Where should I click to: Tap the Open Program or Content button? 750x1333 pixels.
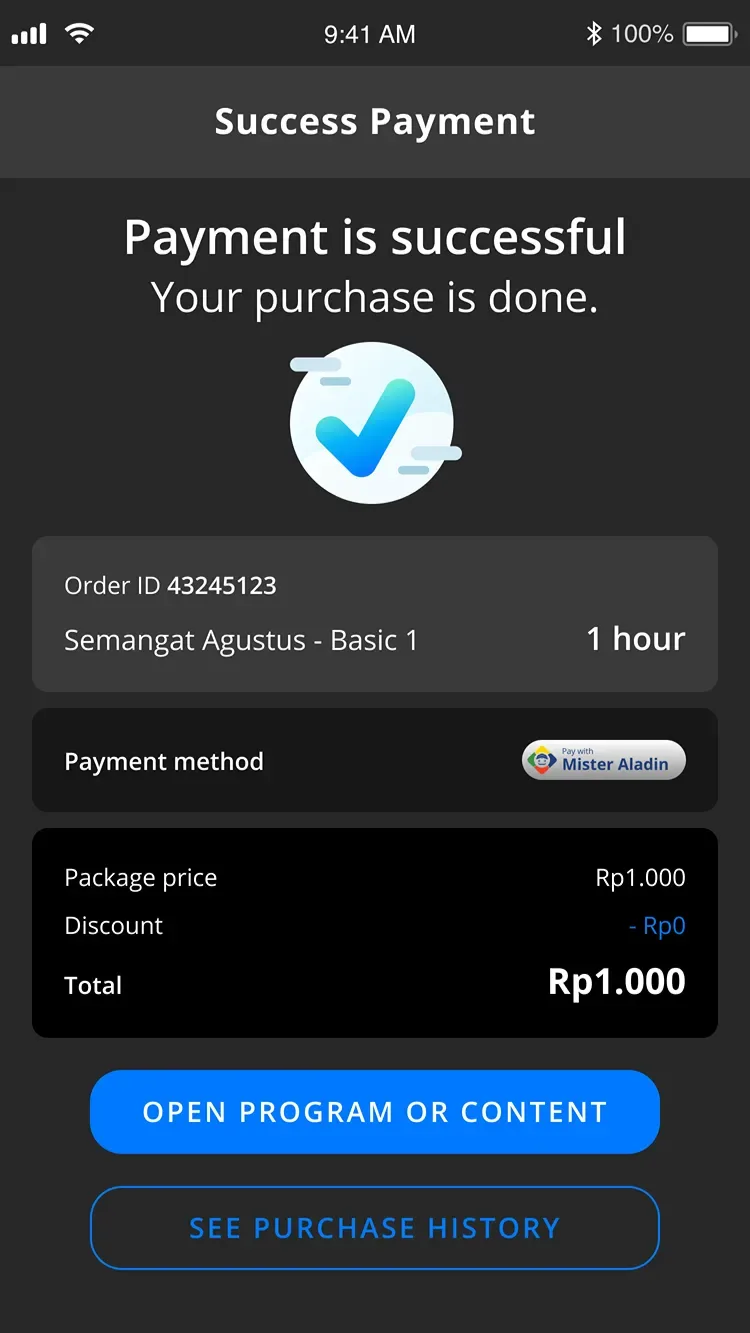(x=375, y=1112)
